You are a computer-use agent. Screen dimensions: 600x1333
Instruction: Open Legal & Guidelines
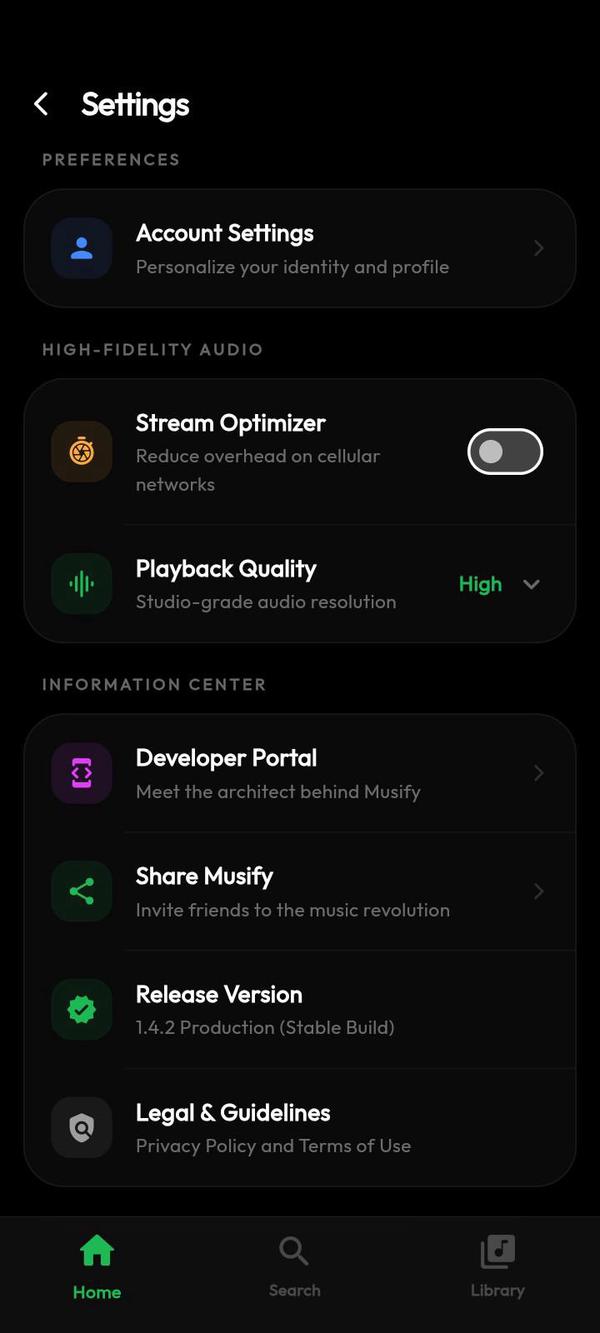pyautogui.click(x=300, y=1127)
